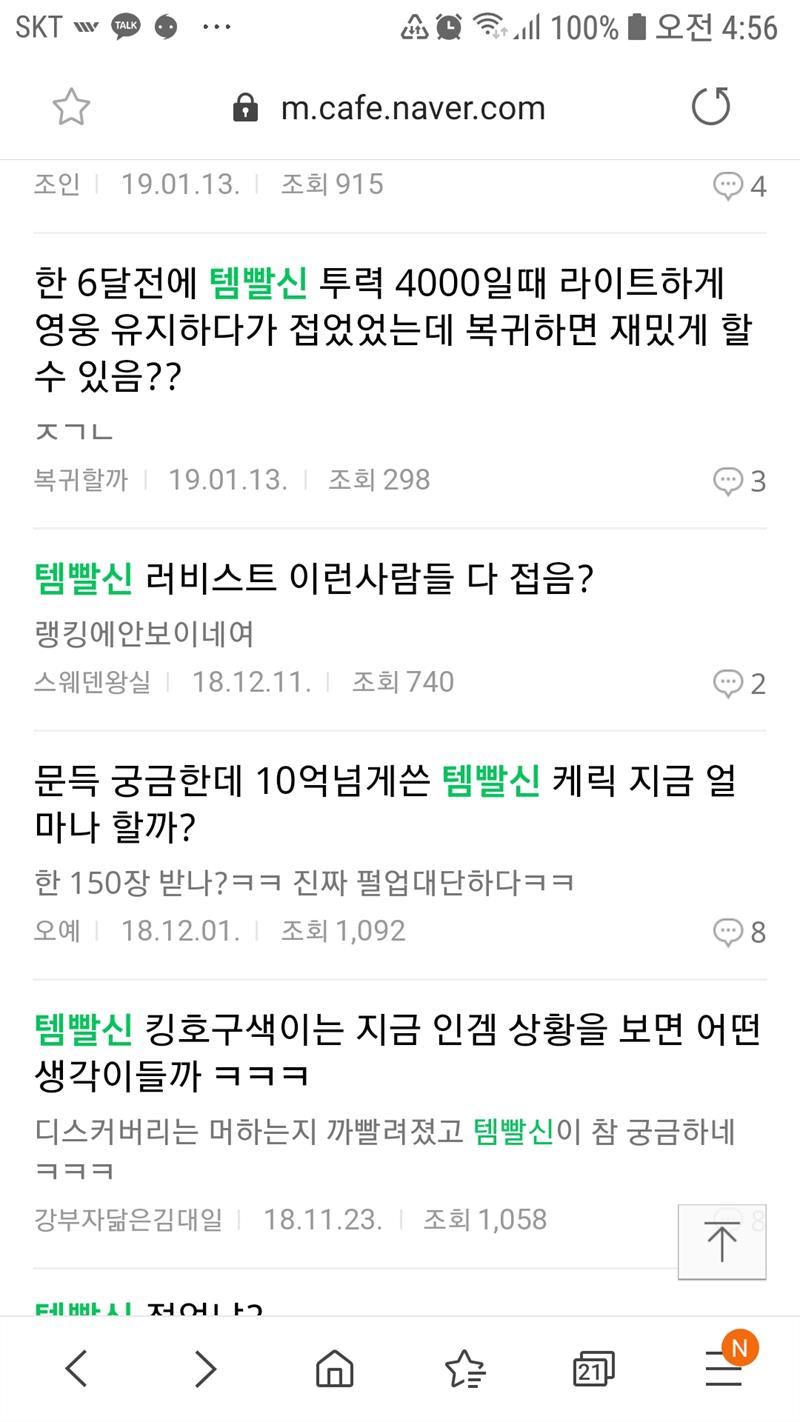Bookmark this page with the star icon

pyautogui.click(x=71, y=107)
